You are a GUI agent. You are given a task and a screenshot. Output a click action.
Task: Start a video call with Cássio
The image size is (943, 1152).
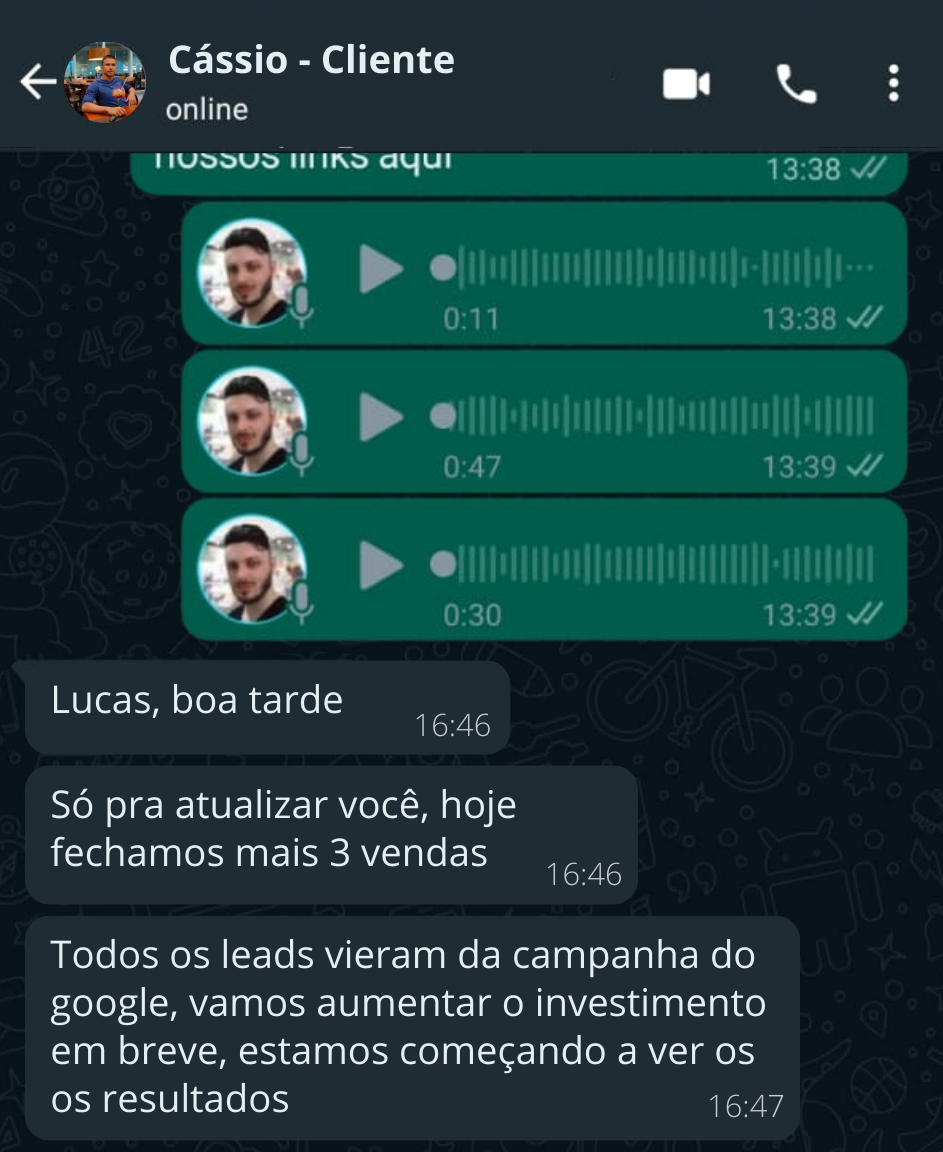coord(686,84)
